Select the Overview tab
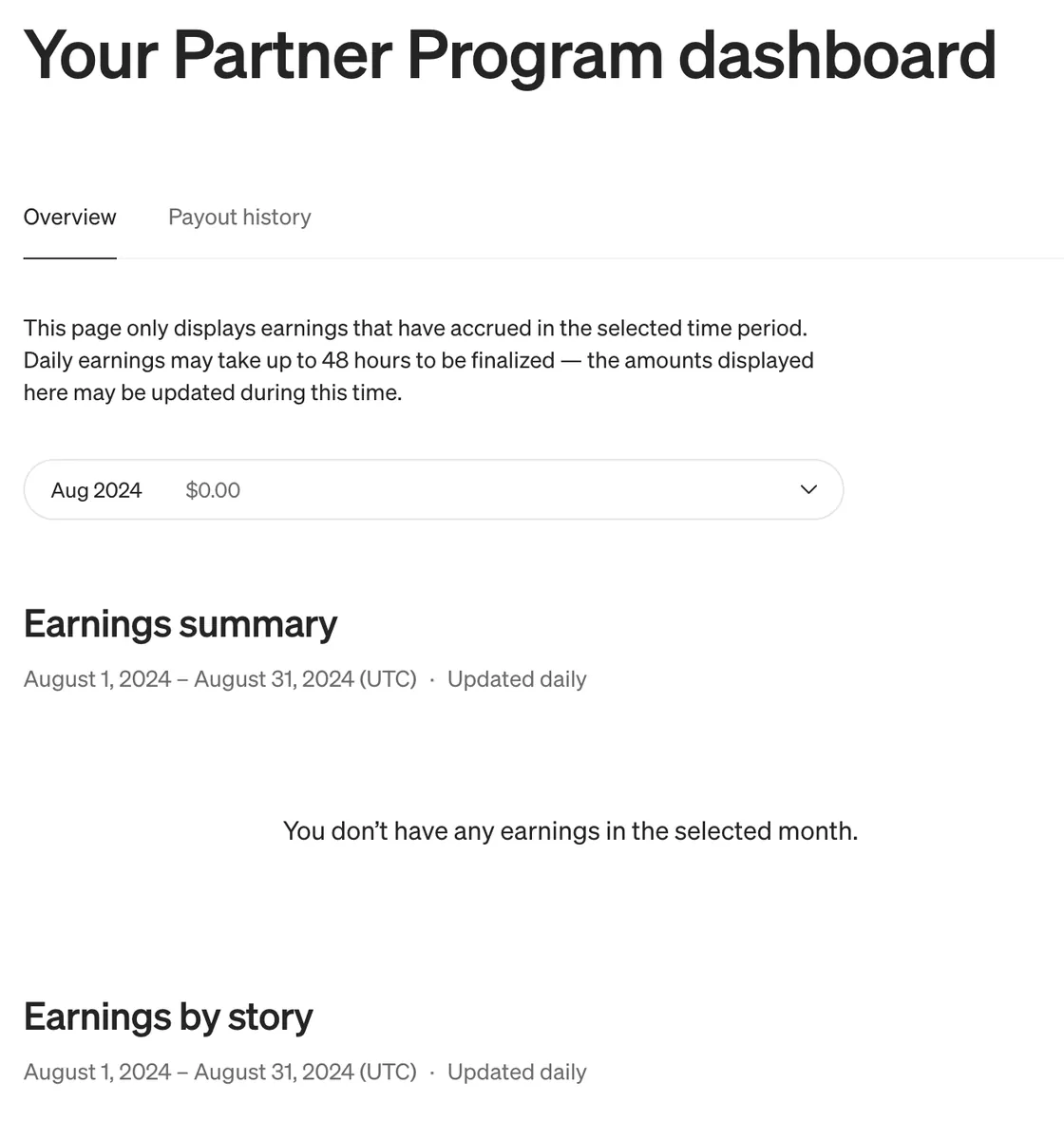 69,218
